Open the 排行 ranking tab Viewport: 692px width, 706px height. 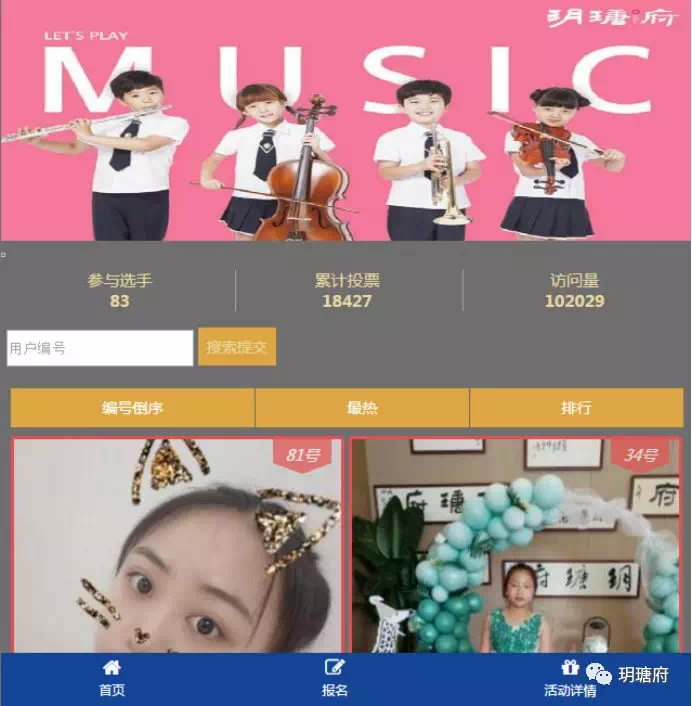[x=576, y=408]
